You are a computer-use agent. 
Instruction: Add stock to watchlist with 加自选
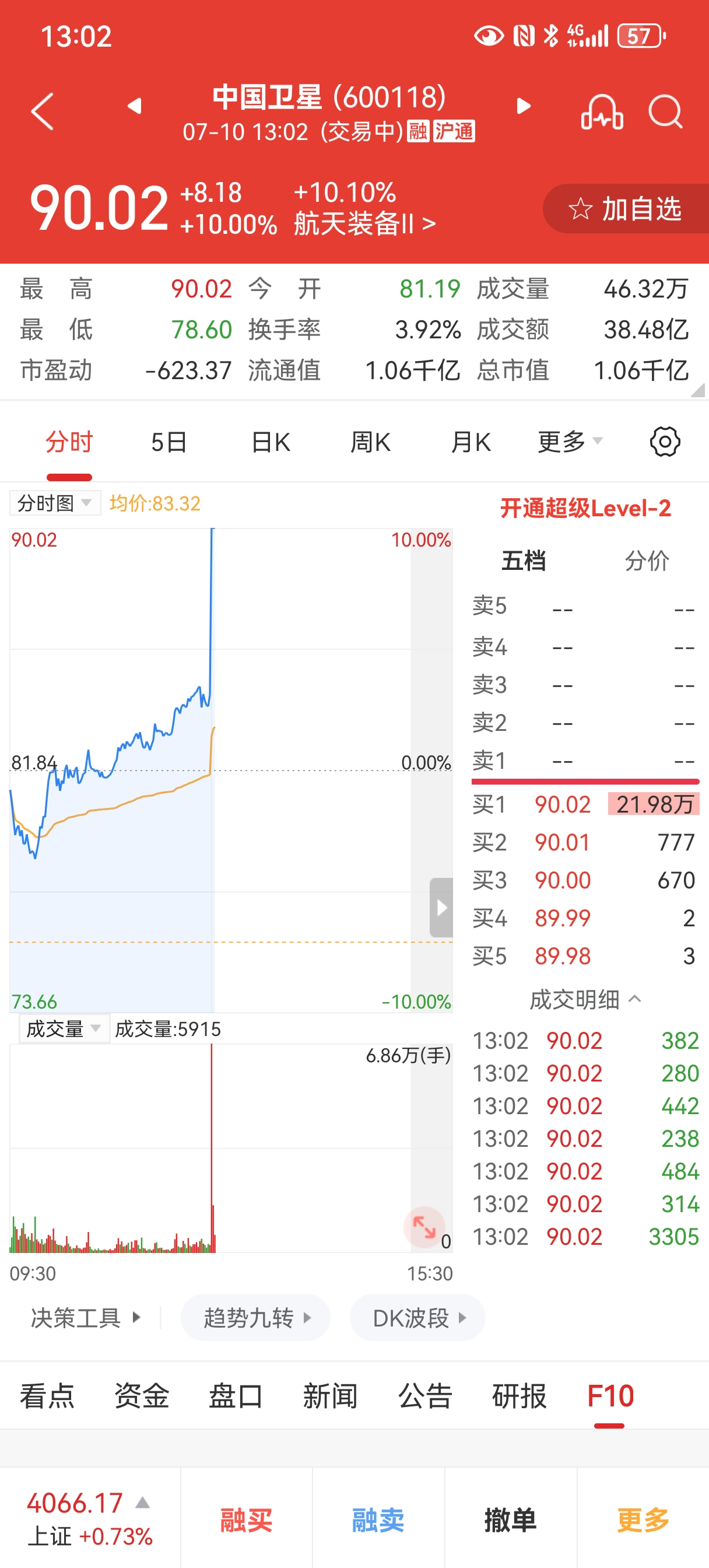tap(626, 209)
